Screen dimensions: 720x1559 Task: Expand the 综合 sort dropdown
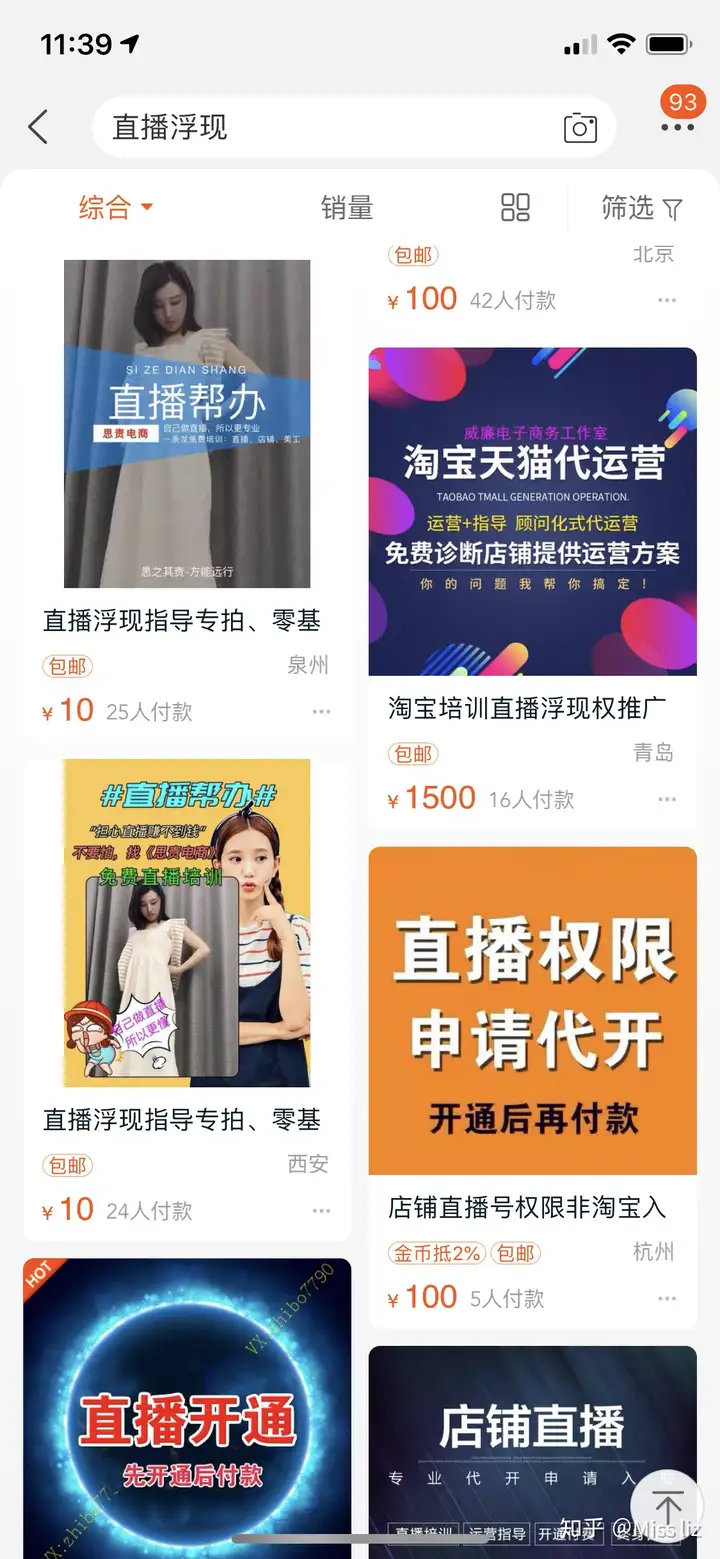pyautogui.click(x=115, y=207)
